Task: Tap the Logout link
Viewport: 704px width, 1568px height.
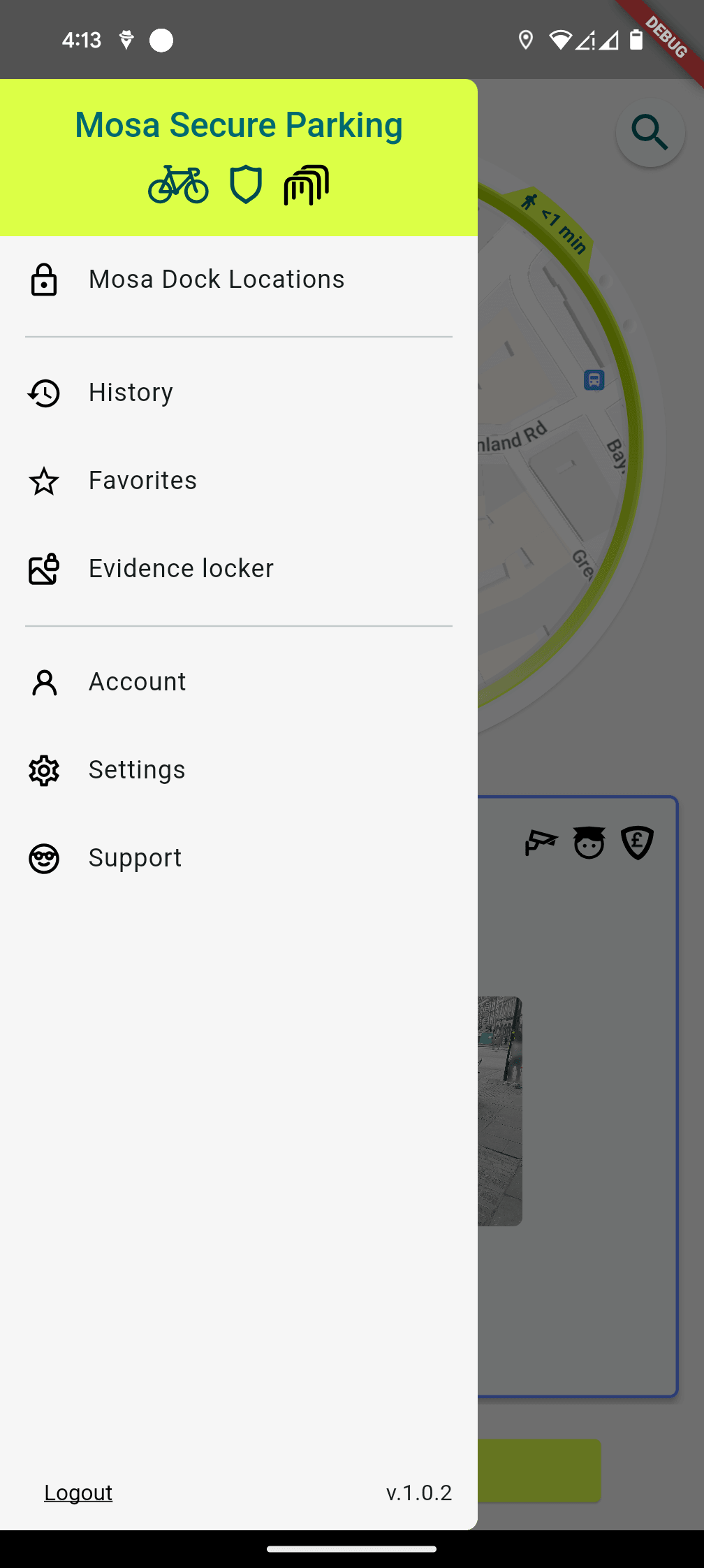Action: click(78, 1493)
